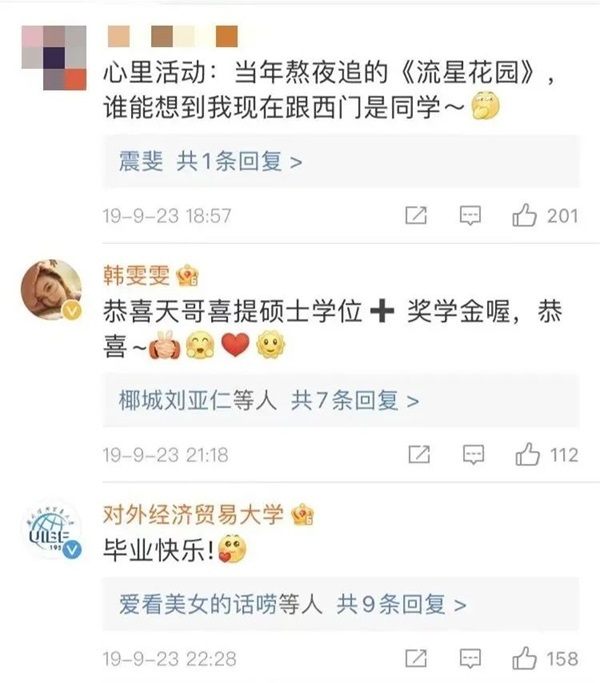Like the 流星花园 comment with 201 likes
The width and height of the screenshot is (600, 683).
[525, 215]
